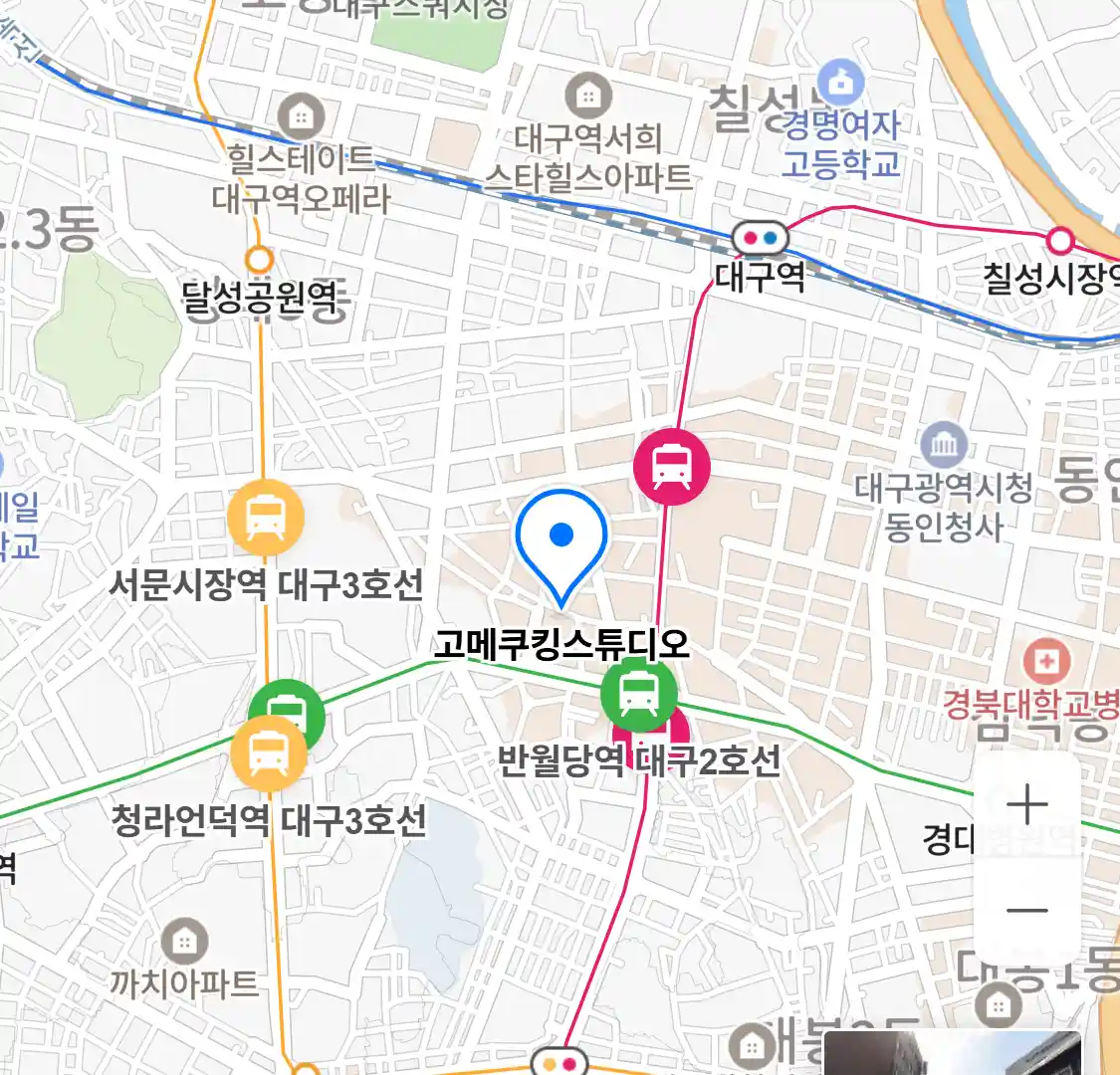Zoom in on the map
Screen dimensions: 1120x1075
[x=1026, y=804]
